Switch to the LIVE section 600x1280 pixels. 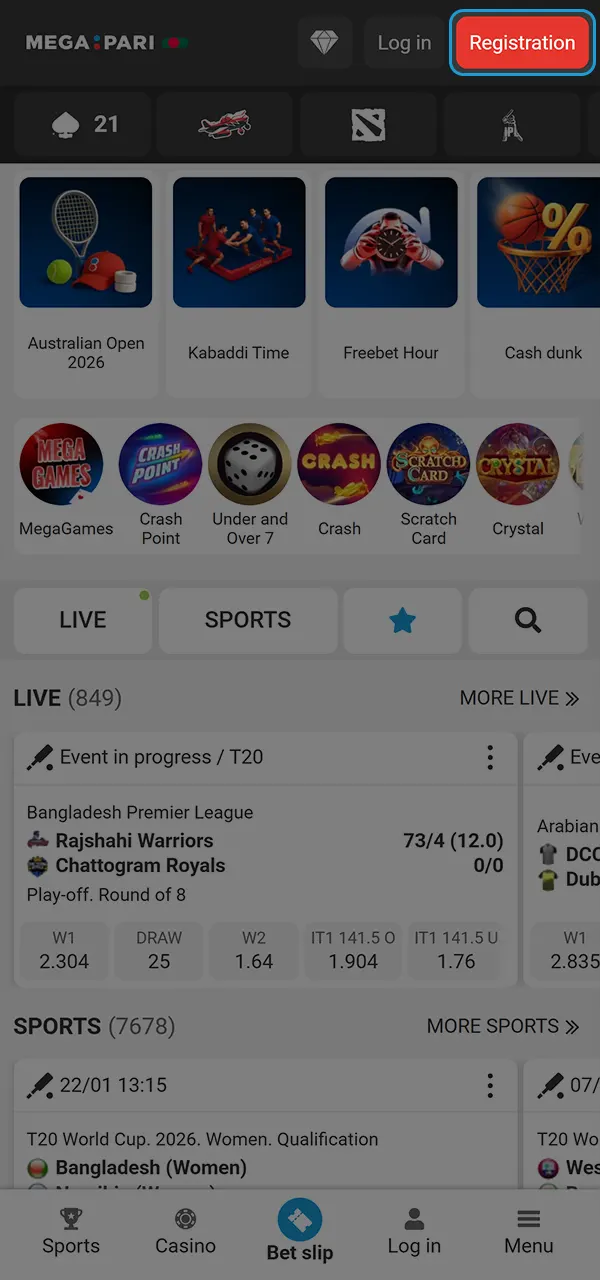pos(83,620)
